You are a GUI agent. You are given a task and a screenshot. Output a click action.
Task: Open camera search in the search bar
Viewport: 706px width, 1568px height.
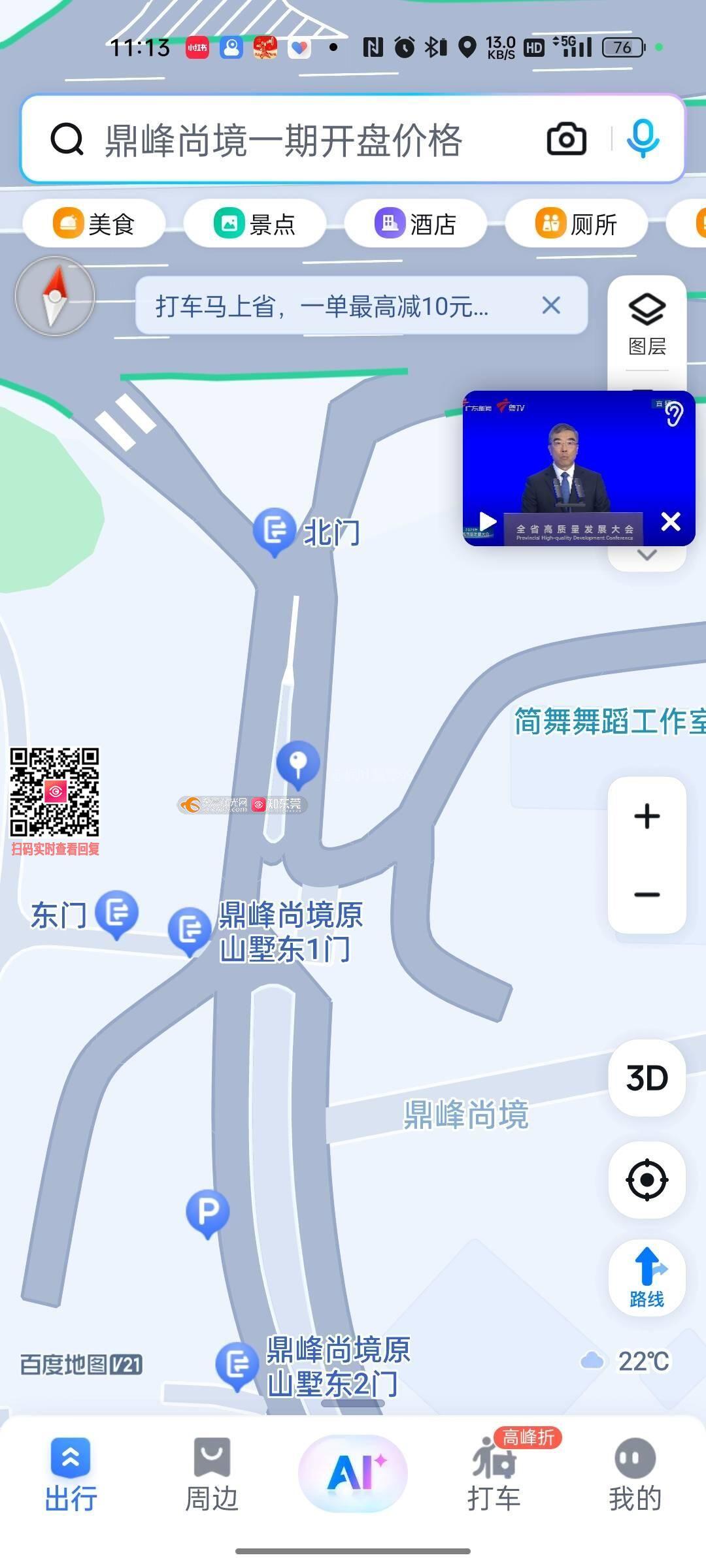[566, 139]
